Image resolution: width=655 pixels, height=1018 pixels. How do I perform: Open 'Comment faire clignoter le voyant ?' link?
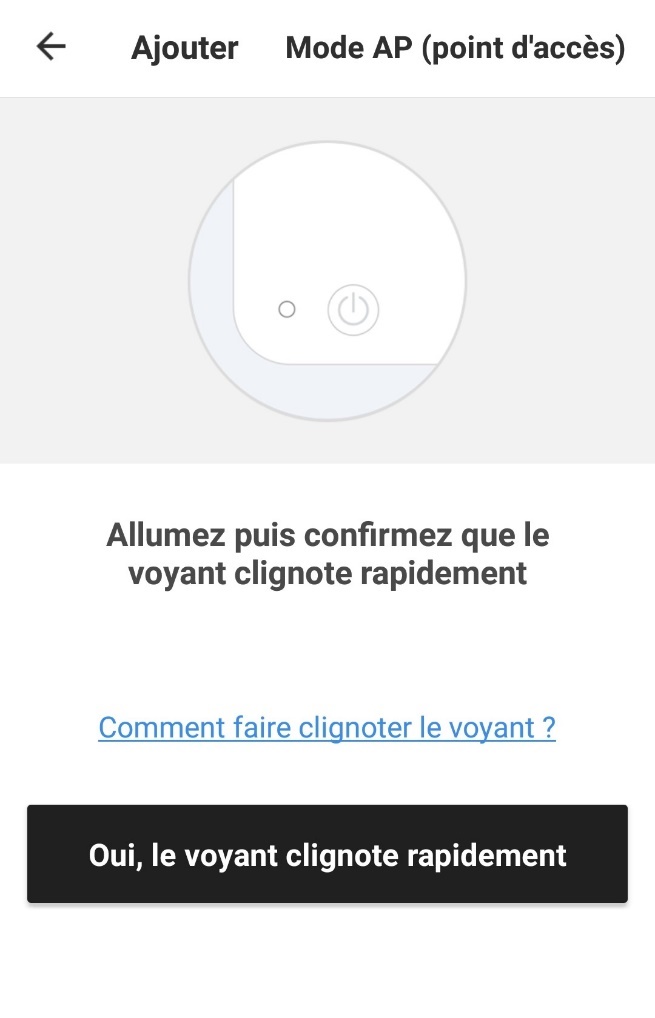(x=327, y=727)
